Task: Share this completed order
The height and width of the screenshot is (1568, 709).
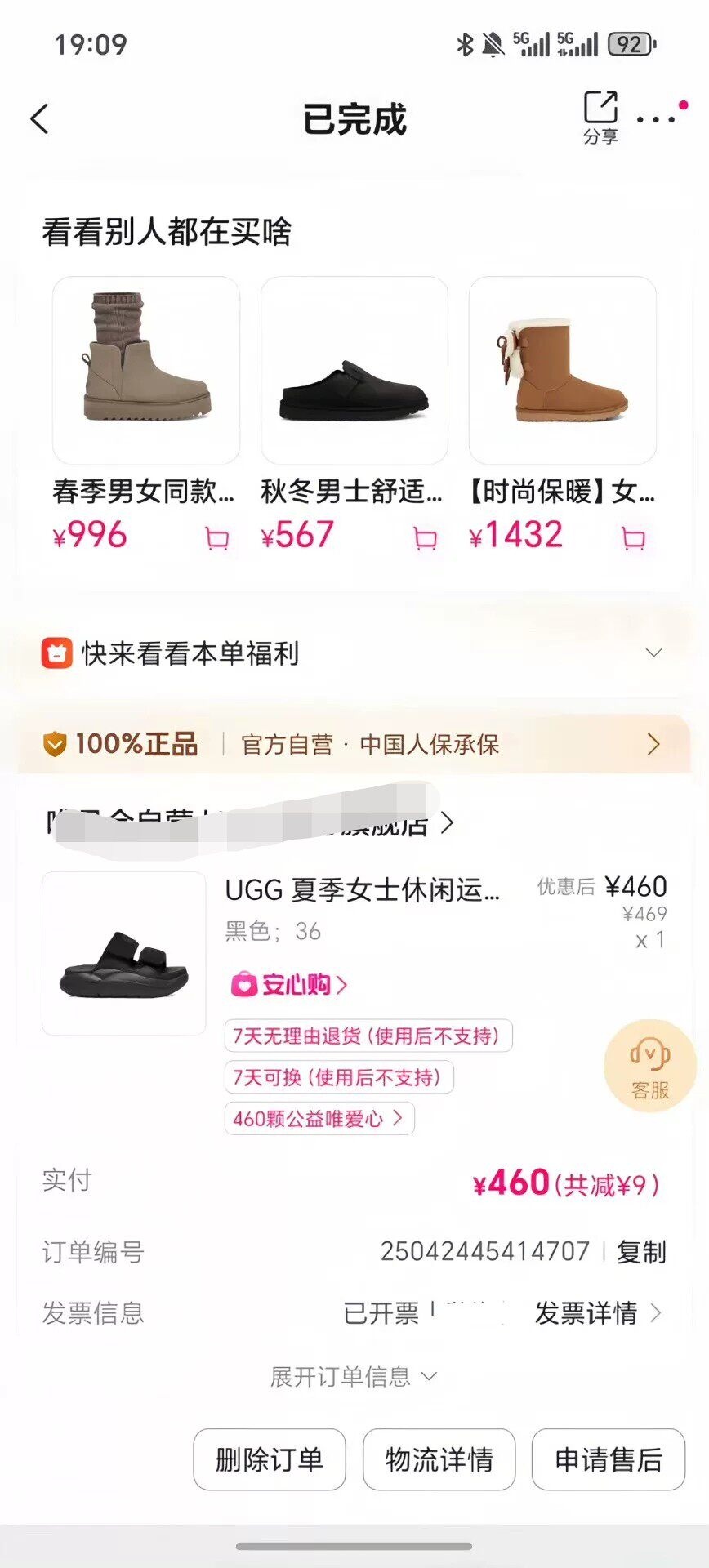Action: coord(600,118)
